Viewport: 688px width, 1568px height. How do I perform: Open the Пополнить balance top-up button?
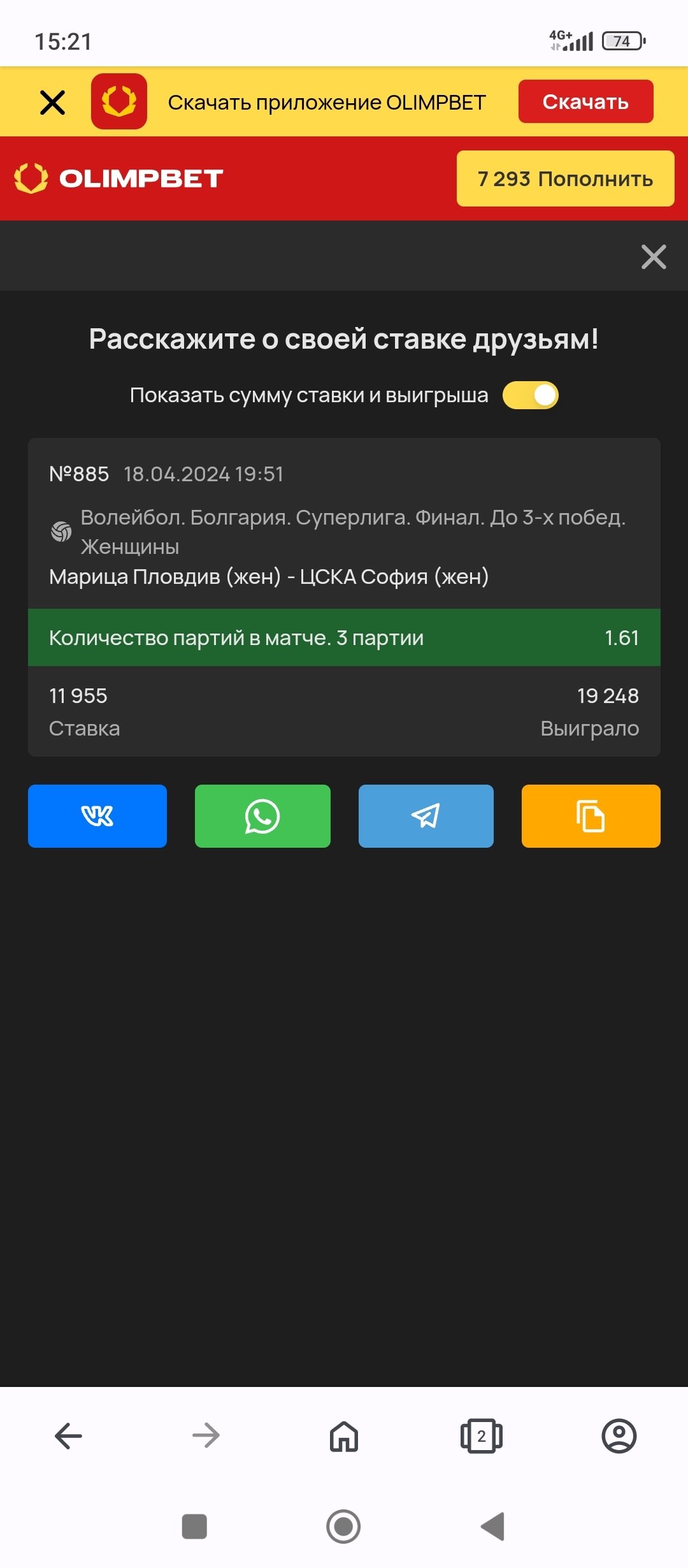[x=565, y=178]
